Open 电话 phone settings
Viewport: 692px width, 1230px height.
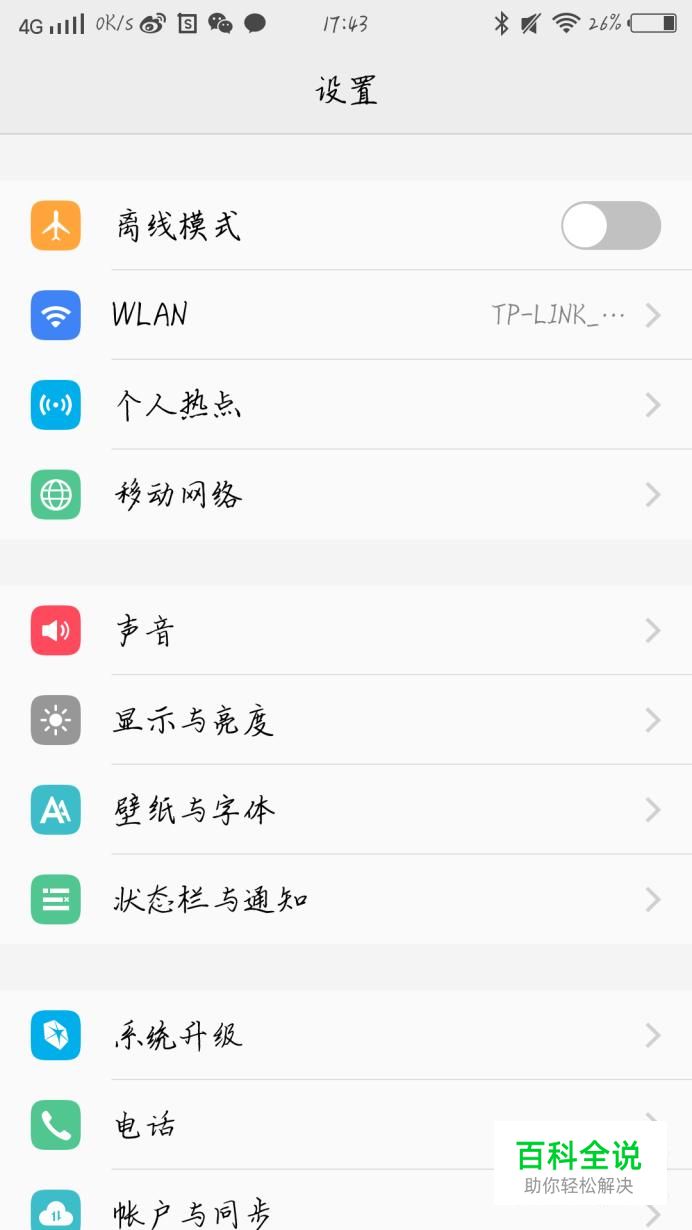300,1125
